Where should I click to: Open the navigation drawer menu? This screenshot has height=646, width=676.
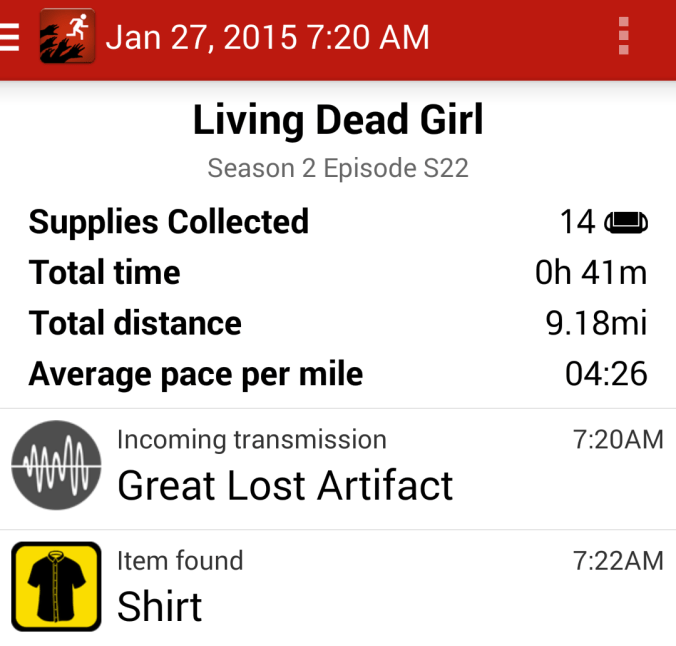[x=10, y=37]
